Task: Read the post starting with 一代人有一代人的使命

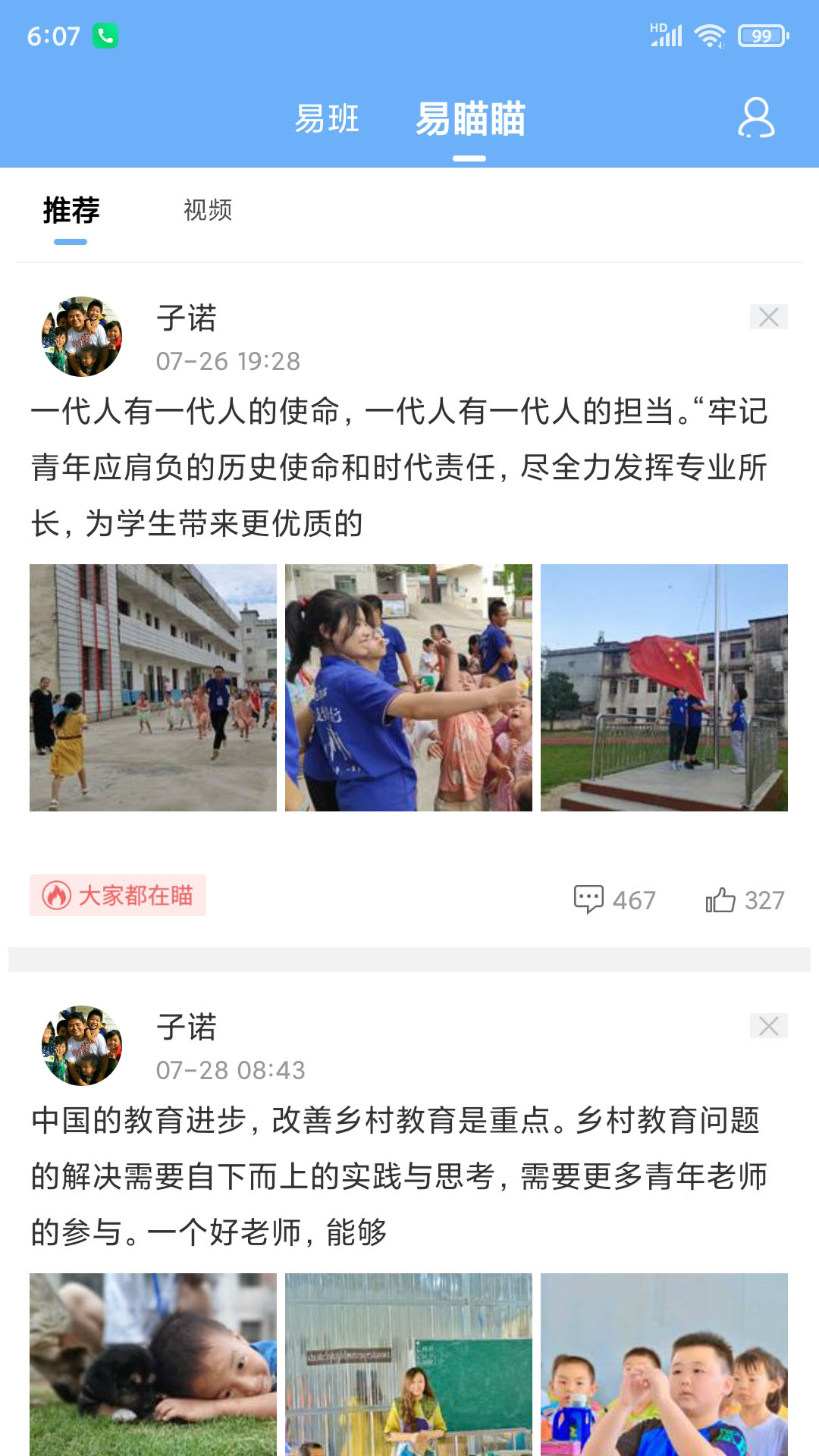Action: [399, 467]
